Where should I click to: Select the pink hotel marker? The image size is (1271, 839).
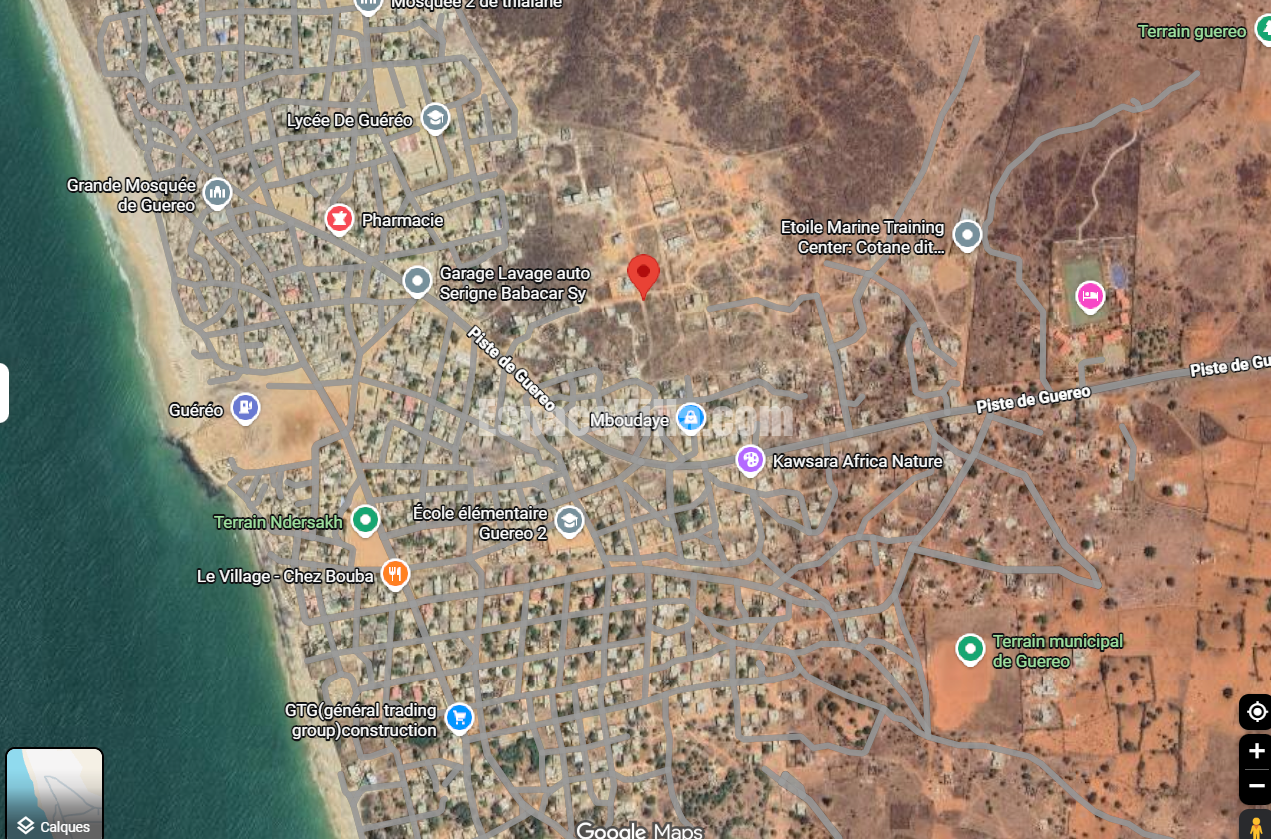1090,296
